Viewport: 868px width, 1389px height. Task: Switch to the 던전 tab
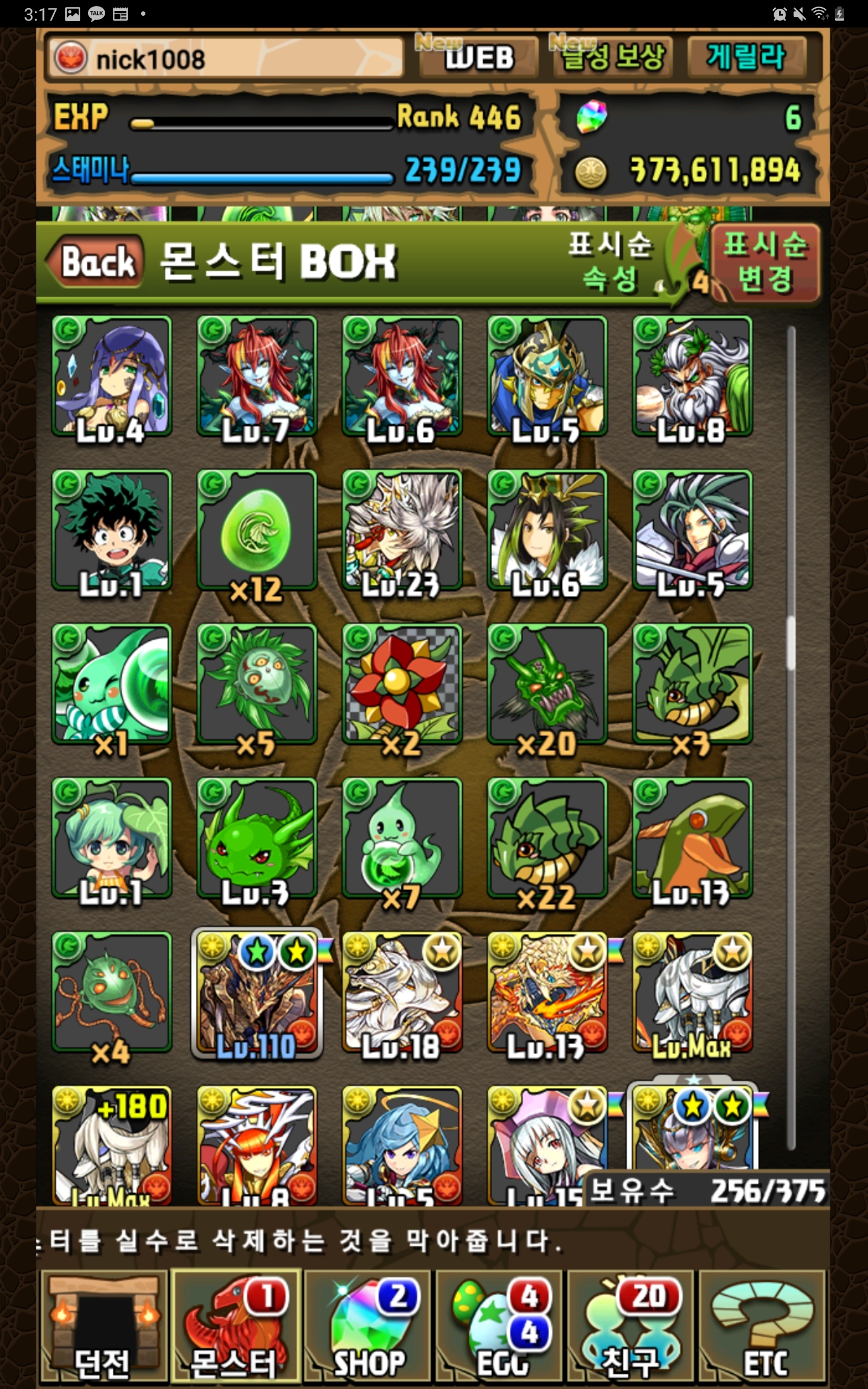coord(103,1326)
